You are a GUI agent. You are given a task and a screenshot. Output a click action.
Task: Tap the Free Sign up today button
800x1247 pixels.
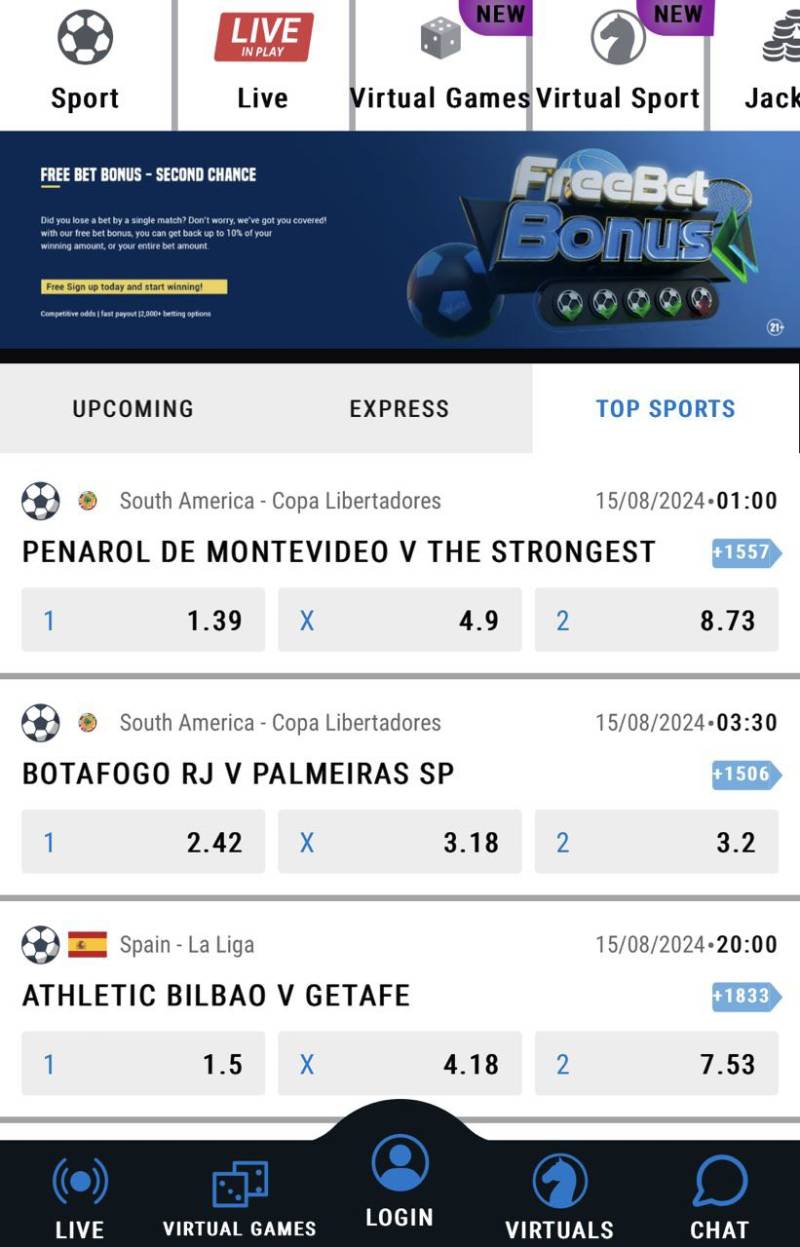[x=134, y=287]
